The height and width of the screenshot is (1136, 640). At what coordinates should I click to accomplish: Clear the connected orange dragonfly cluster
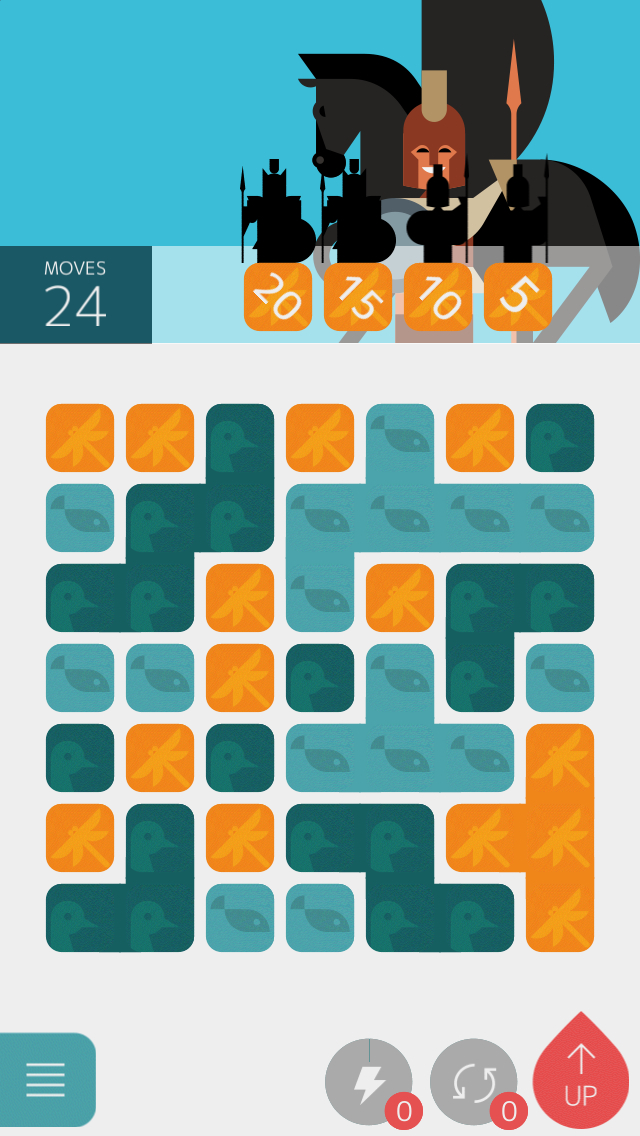point(560,838)
